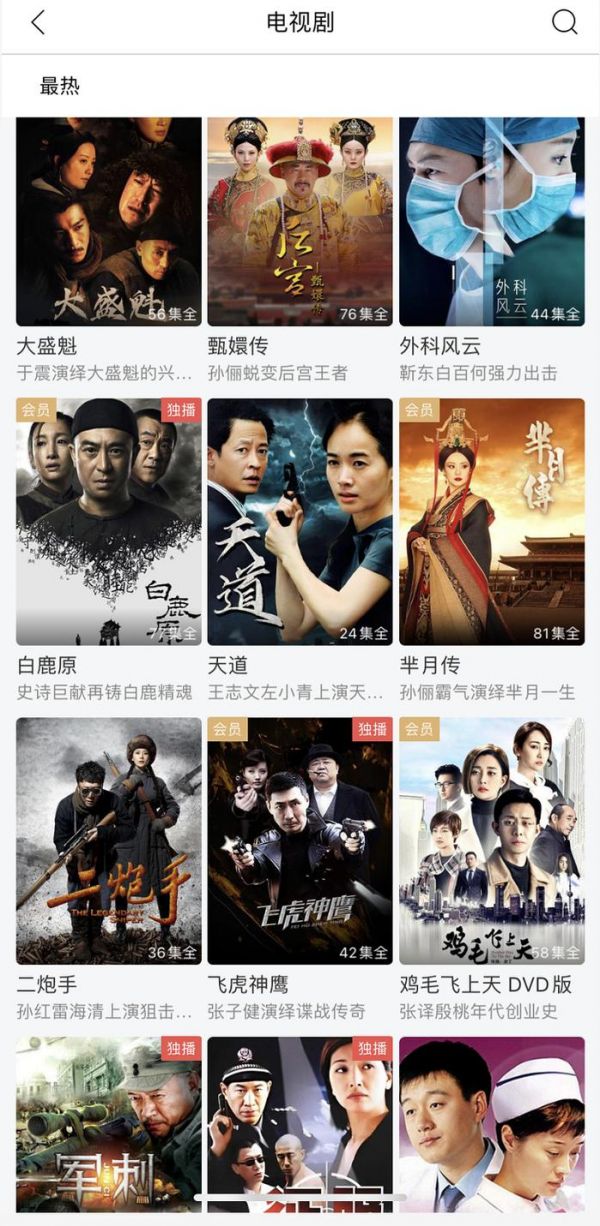This screenshot has width=600, height=1226.
Task: Open the 军刺 series poster
Action: point(108,1120)
